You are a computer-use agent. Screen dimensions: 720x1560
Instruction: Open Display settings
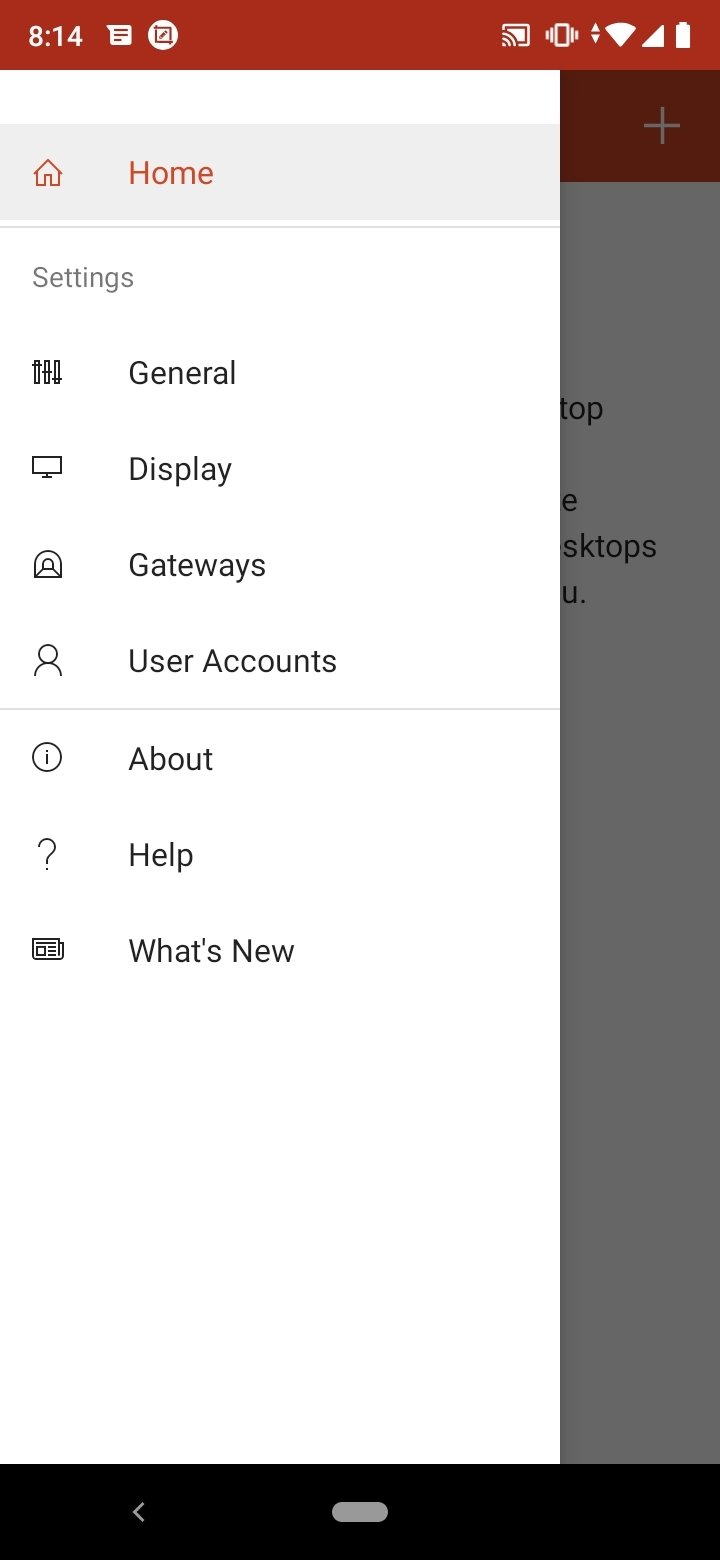tap(180, 469)
